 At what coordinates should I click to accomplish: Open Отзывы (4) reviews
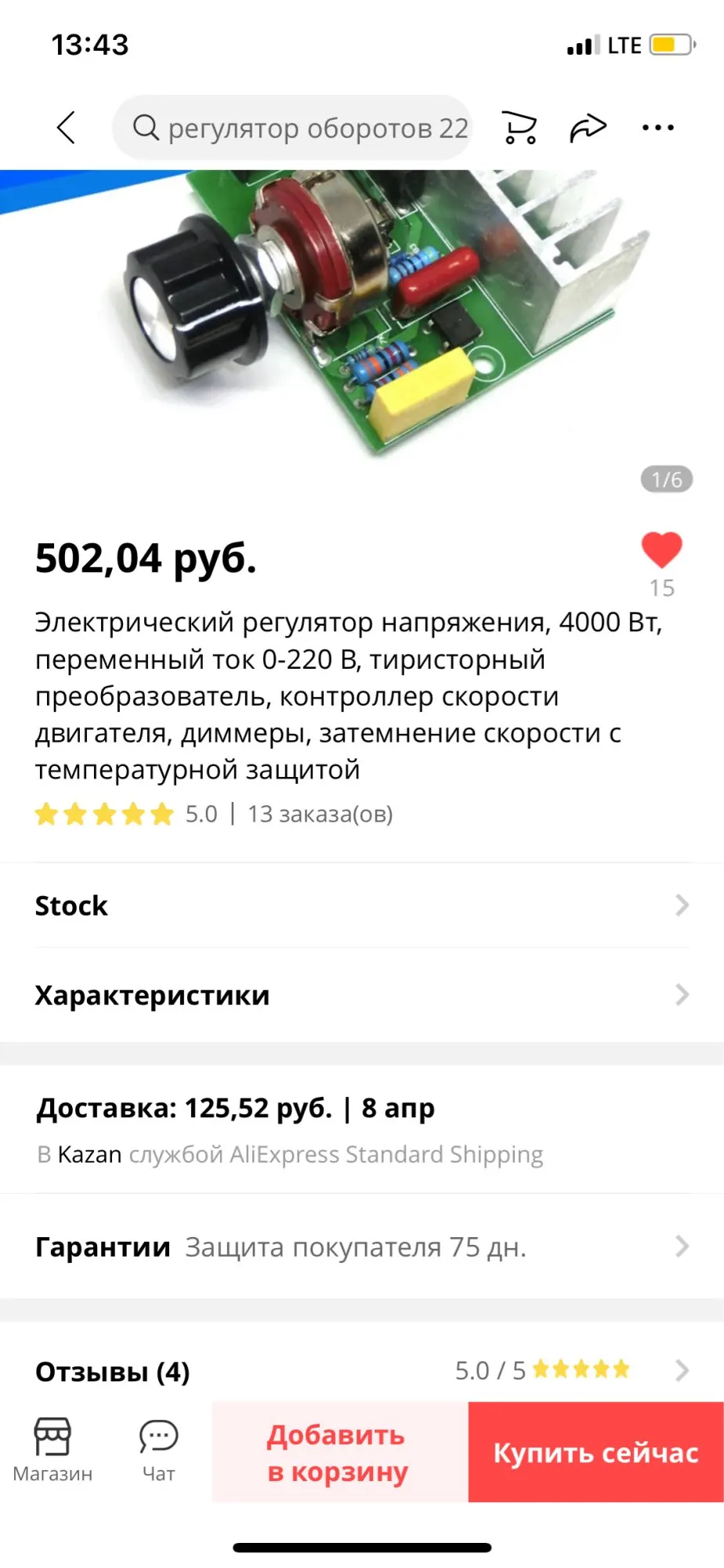(x=362, y=1371)
